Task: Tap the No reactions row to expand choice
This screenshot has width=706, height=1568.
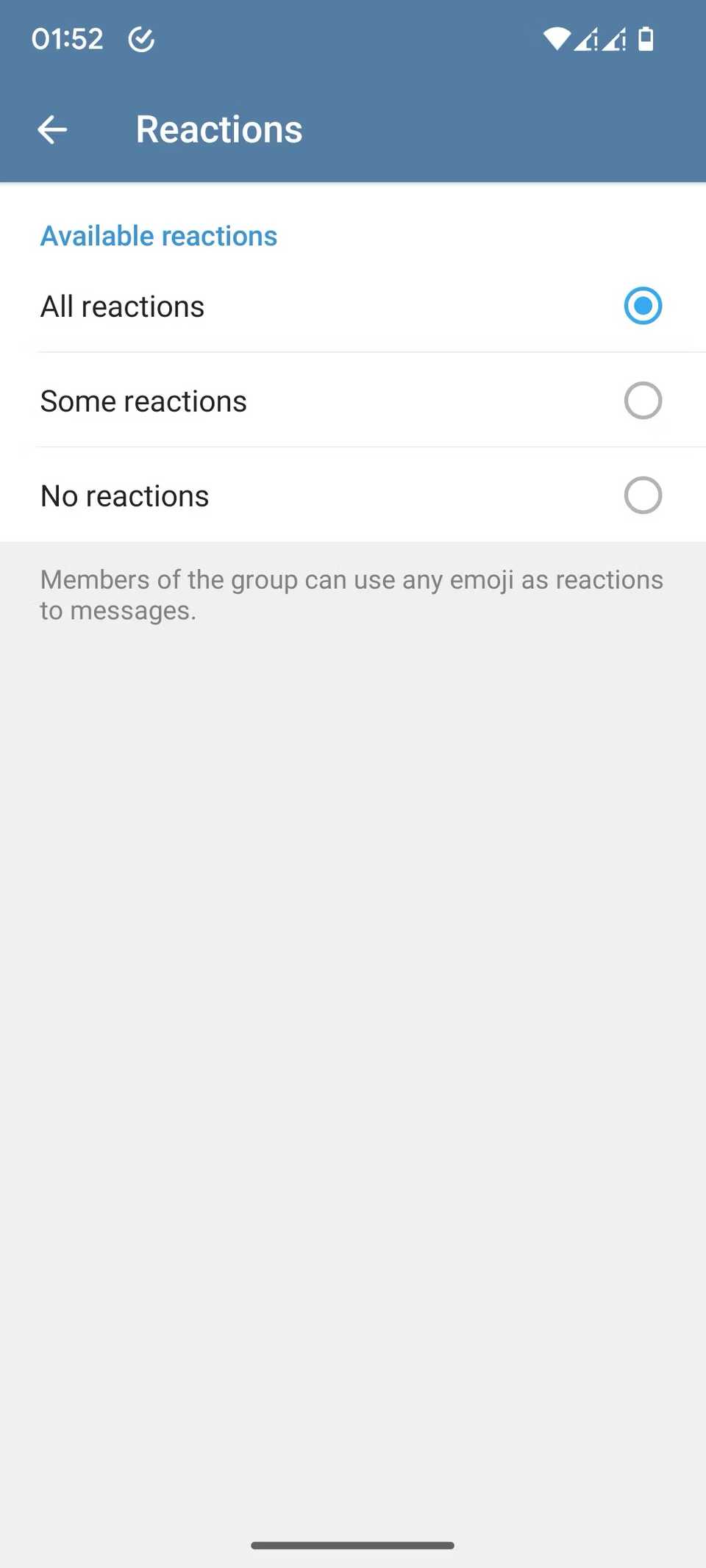Action: (x=353, y=495)
